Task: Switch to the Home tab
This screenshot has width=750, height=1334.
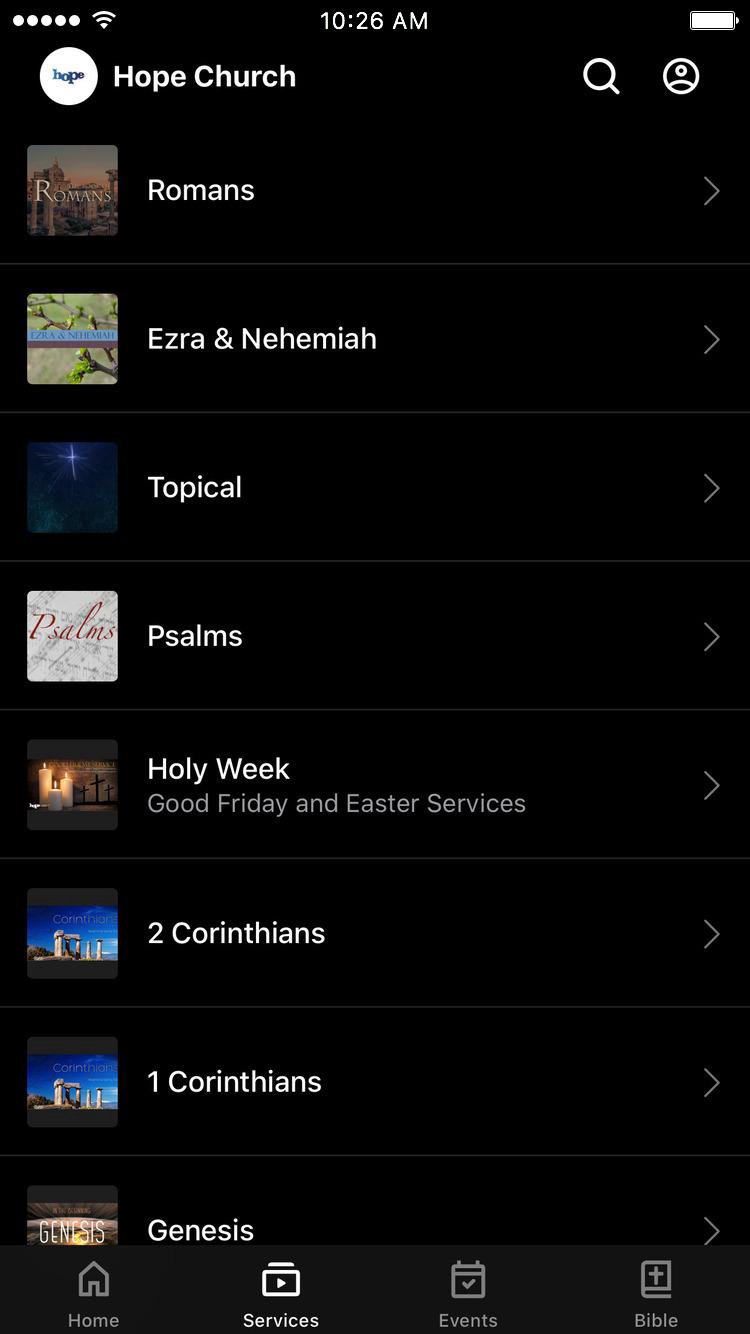Action: click(93, 1294)
